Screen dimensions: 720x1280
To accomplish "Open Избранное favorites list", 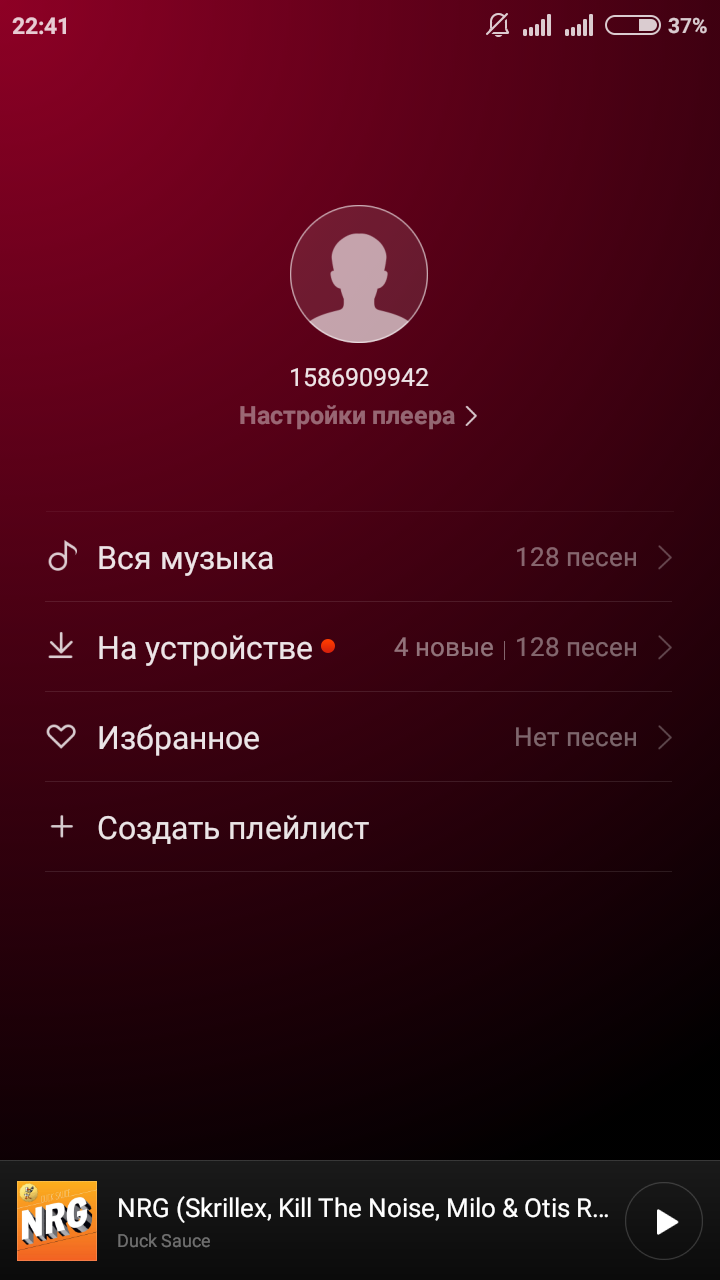I will [x=358, y=738].
